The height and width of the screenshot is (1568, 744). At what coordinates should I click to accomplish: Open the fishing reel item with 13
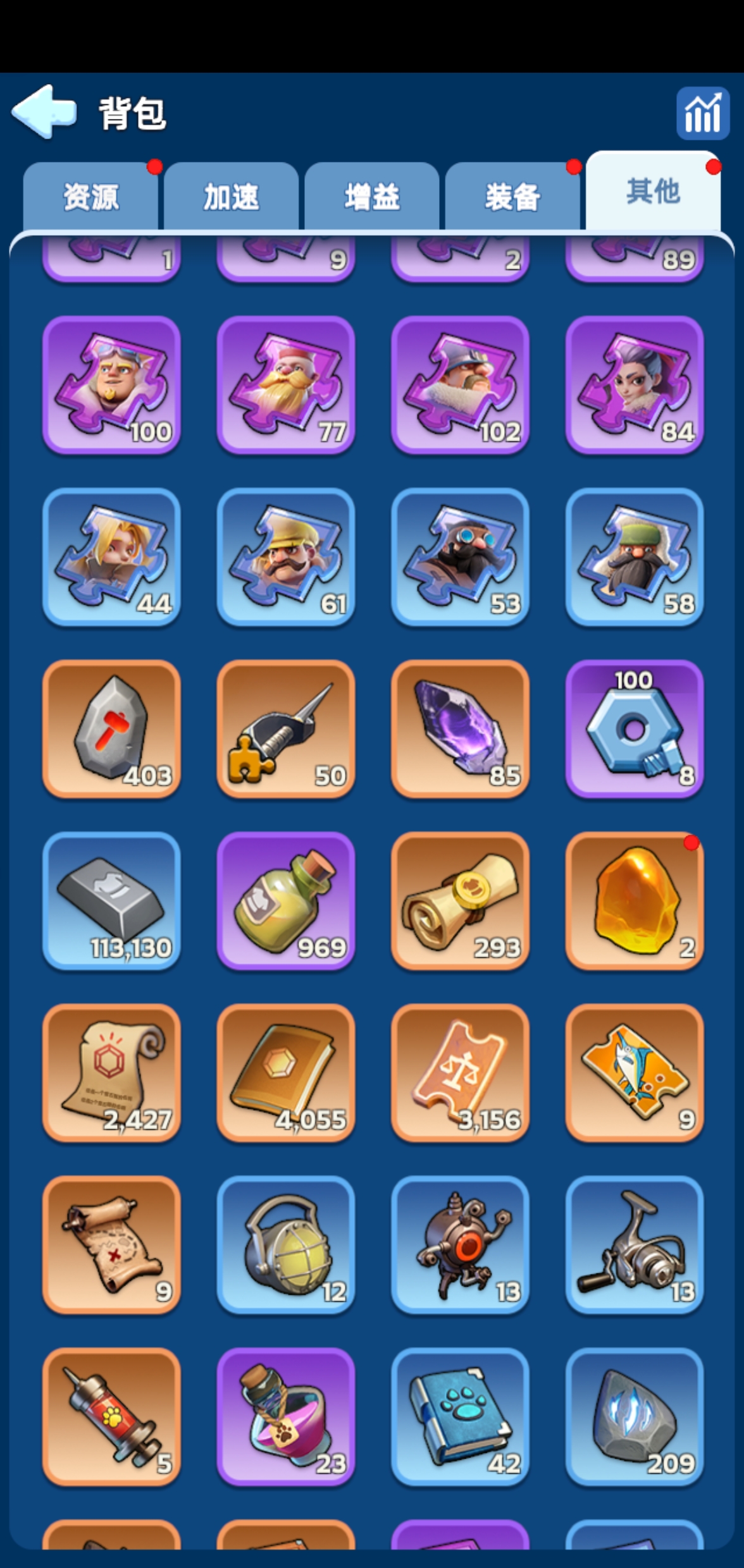tap(635, 1245)
